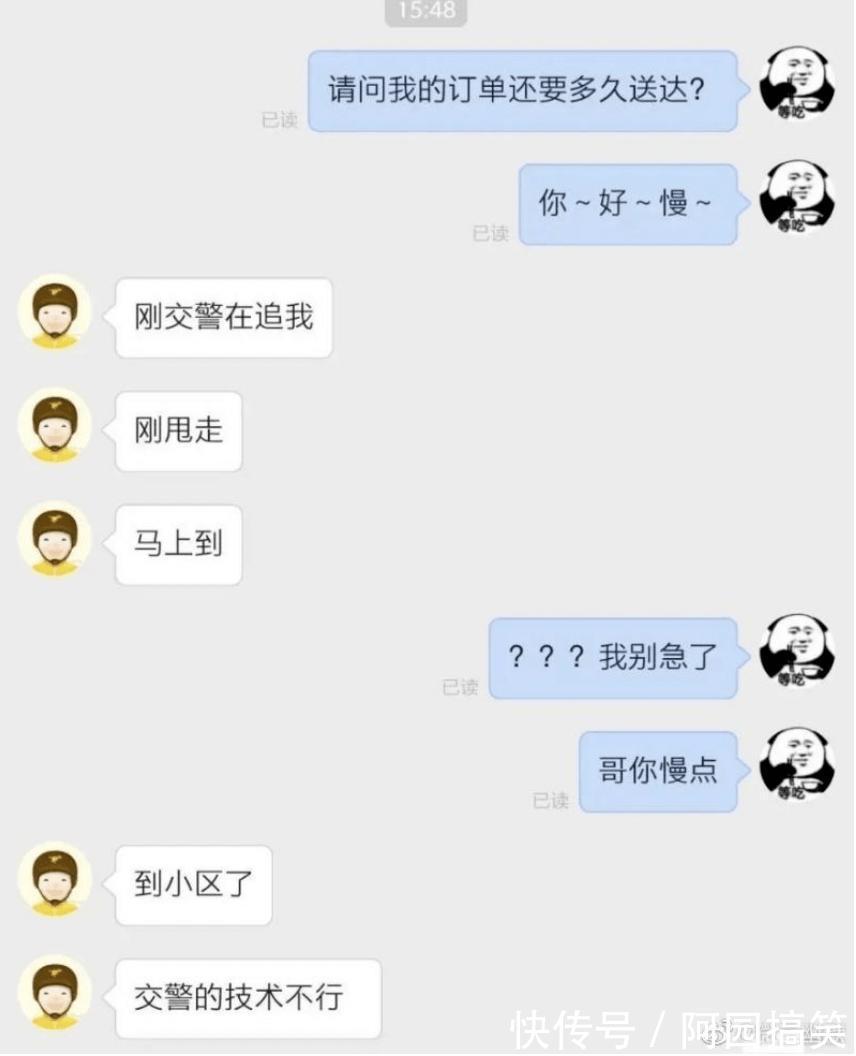Tap the "？？？我别急了" message bubble

tap(613, 658)
